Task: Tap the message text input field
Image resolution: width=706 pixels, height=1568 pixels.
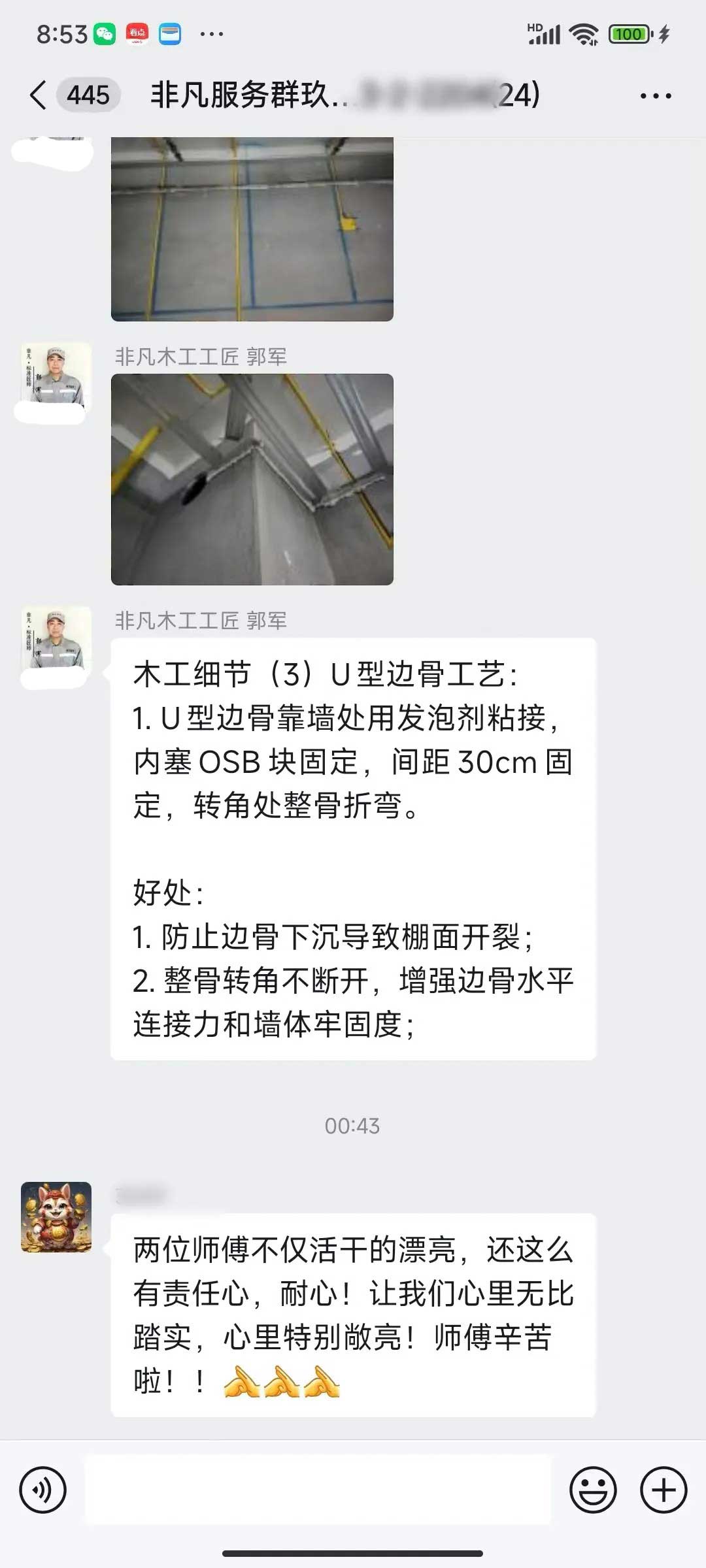Action: coord(318,1490)
